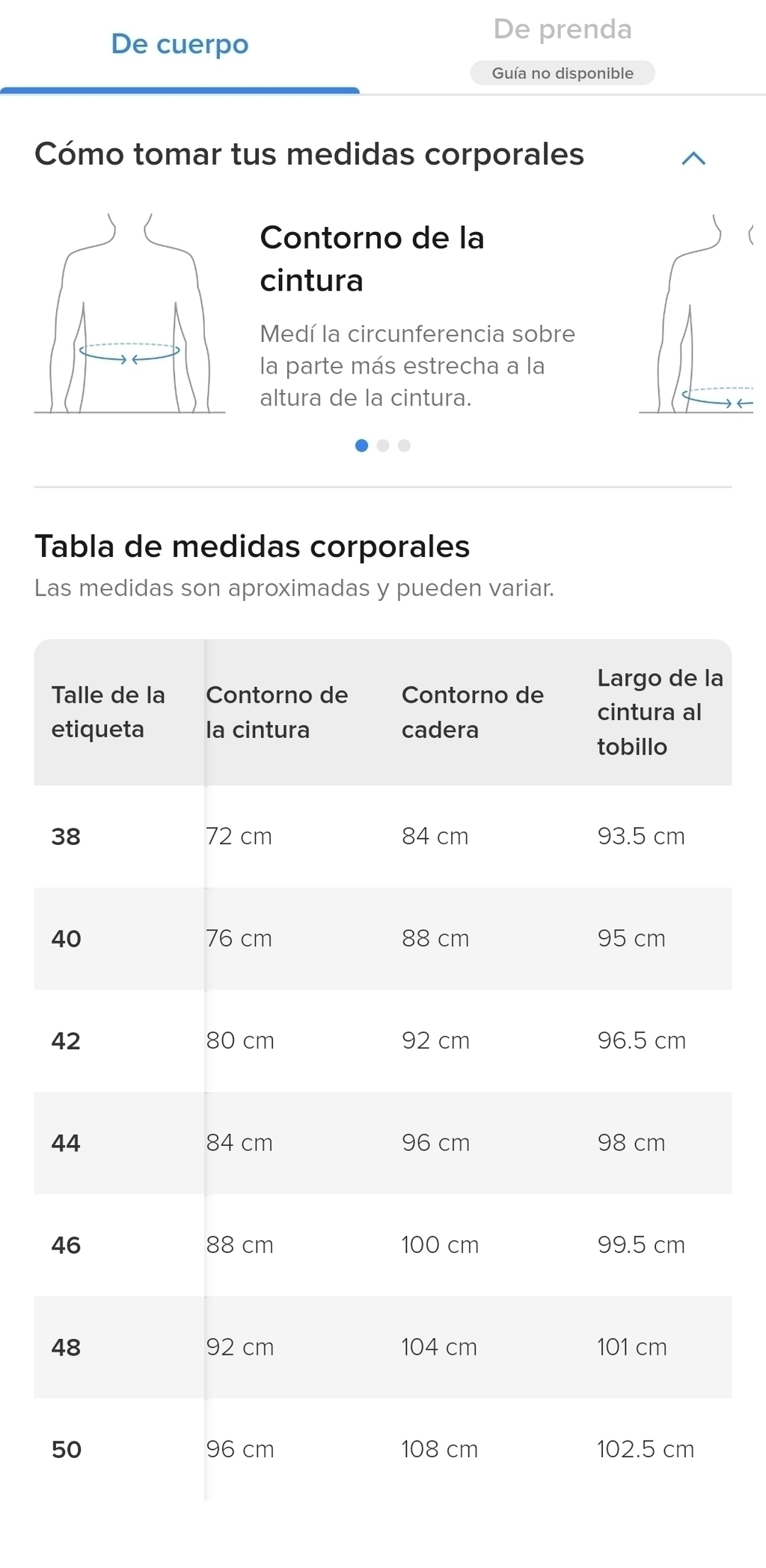Image resolution: width=766 pixels, height=1568 pixels.
Task: Select the De prenda tab
Action: pos(563,46)
